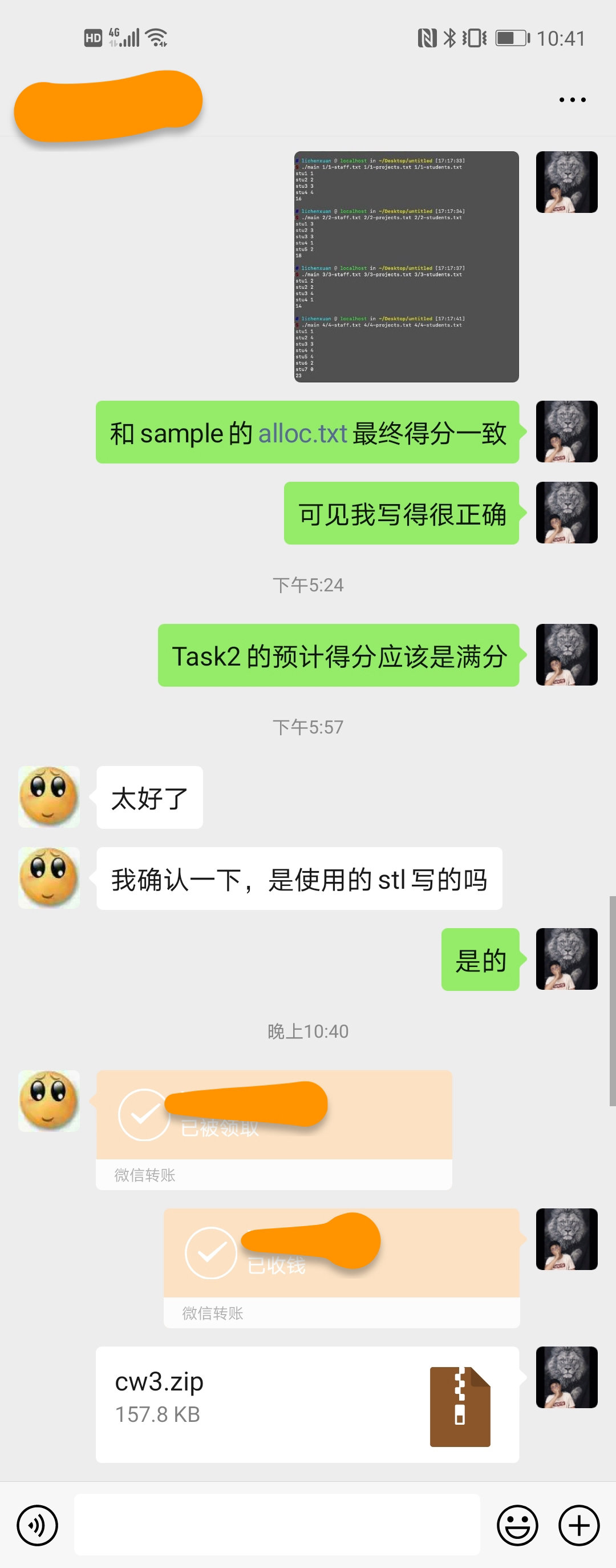Open the emoji sticker panel
The width and height of the screenshot is (616, 1568).
click(517, 1525)
